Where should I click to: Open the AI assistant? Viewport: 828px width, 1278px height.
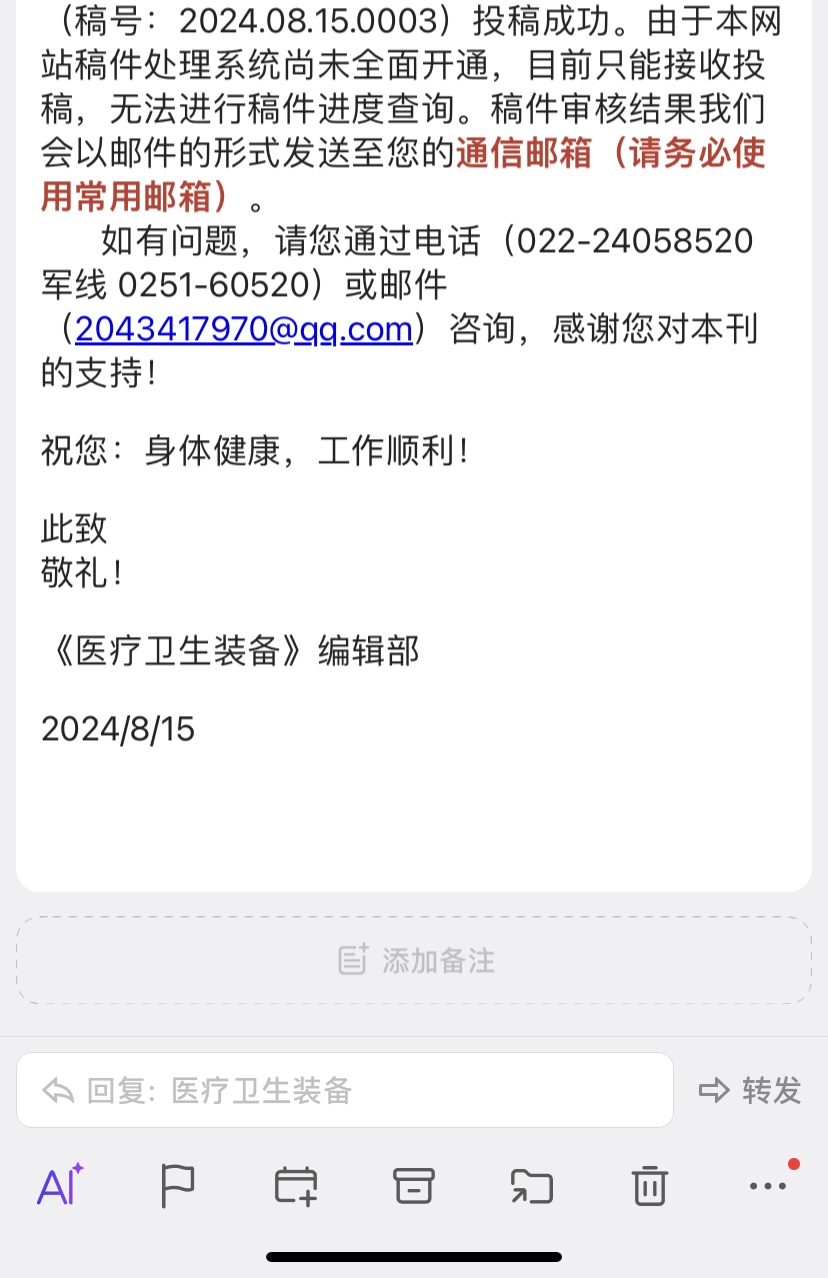60,1186
